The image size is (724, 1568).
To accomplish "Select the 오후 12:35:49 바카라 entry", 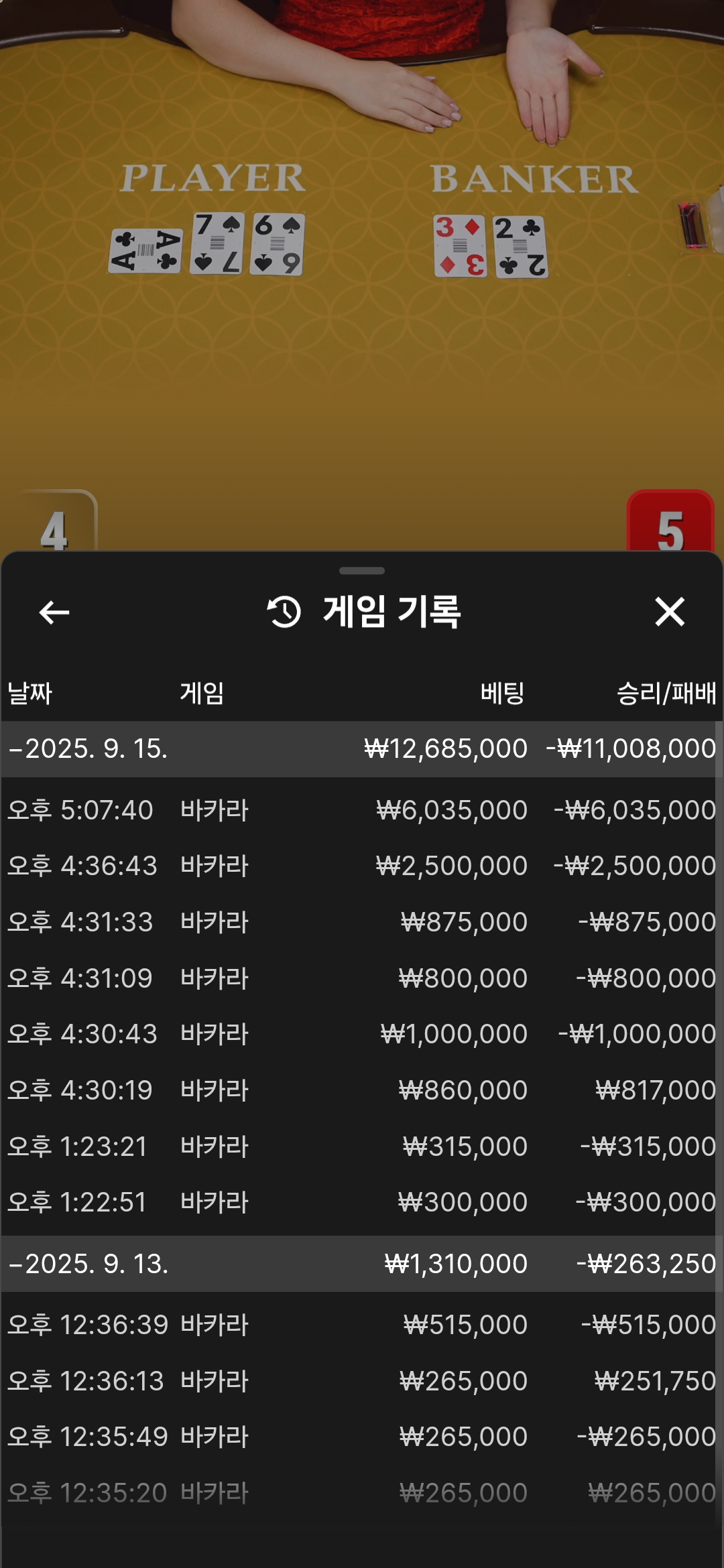I will [x=361, y=1437].
